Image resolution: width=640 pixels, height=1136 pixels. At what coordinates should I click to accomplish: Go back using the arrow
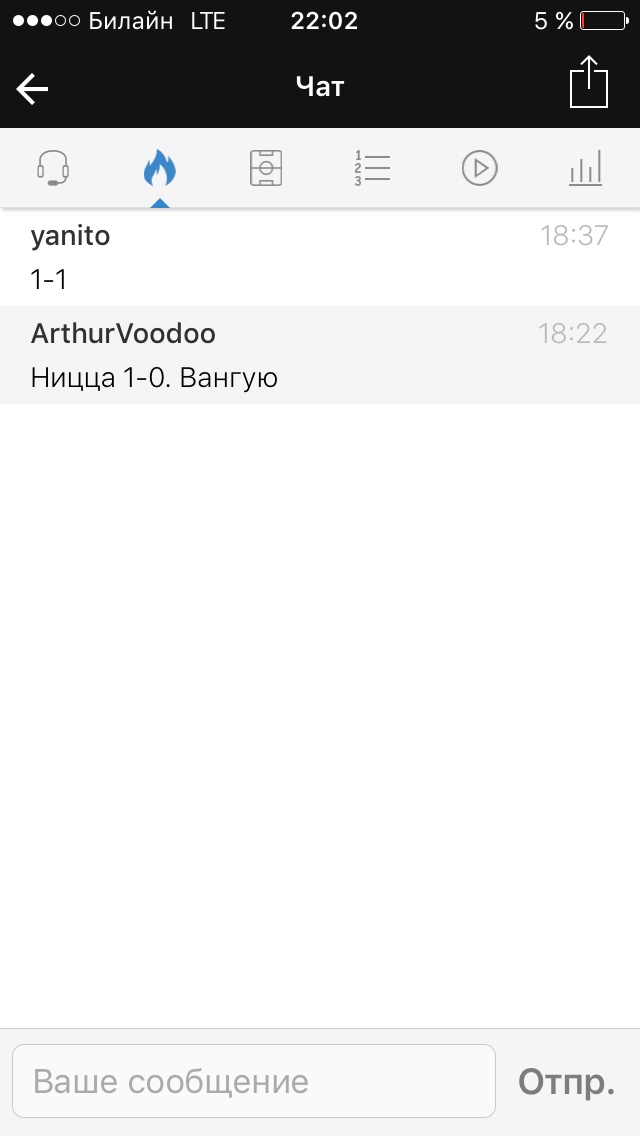tap(32, 89)
